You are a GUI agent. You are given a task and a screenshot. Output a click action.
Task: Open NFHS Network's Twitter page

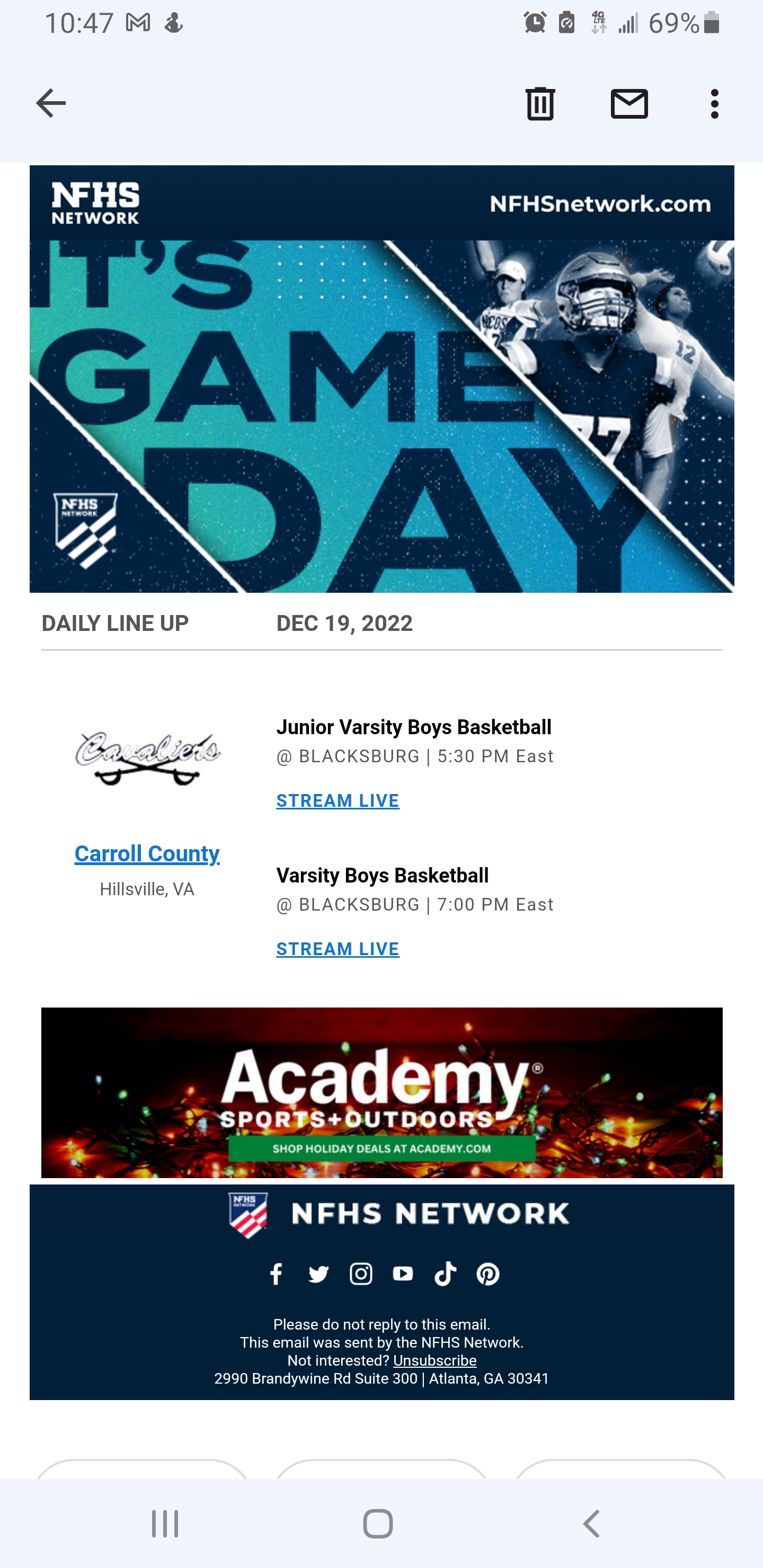point(318,1274)
